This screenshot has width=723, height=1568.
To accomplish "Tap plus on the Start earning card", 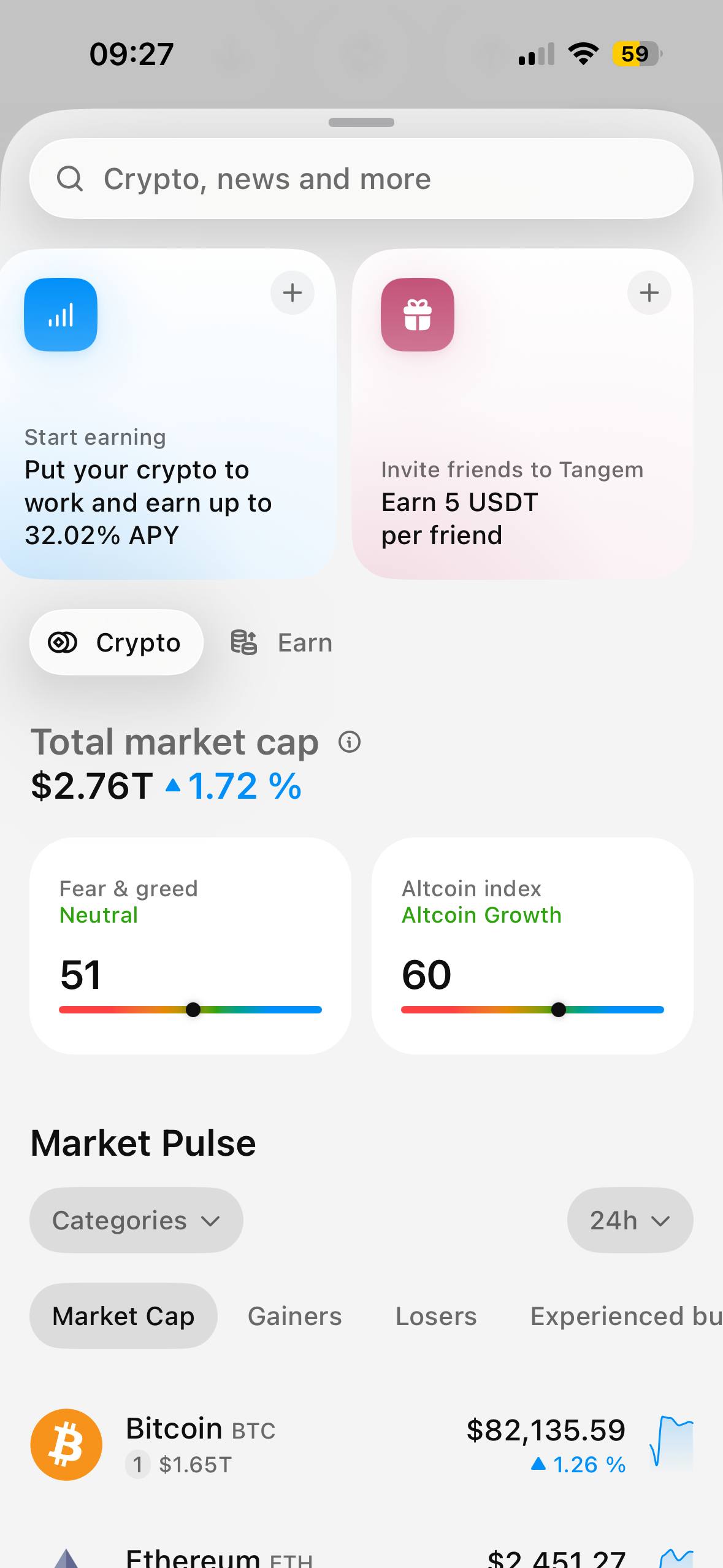I will [x=293, y=293].
